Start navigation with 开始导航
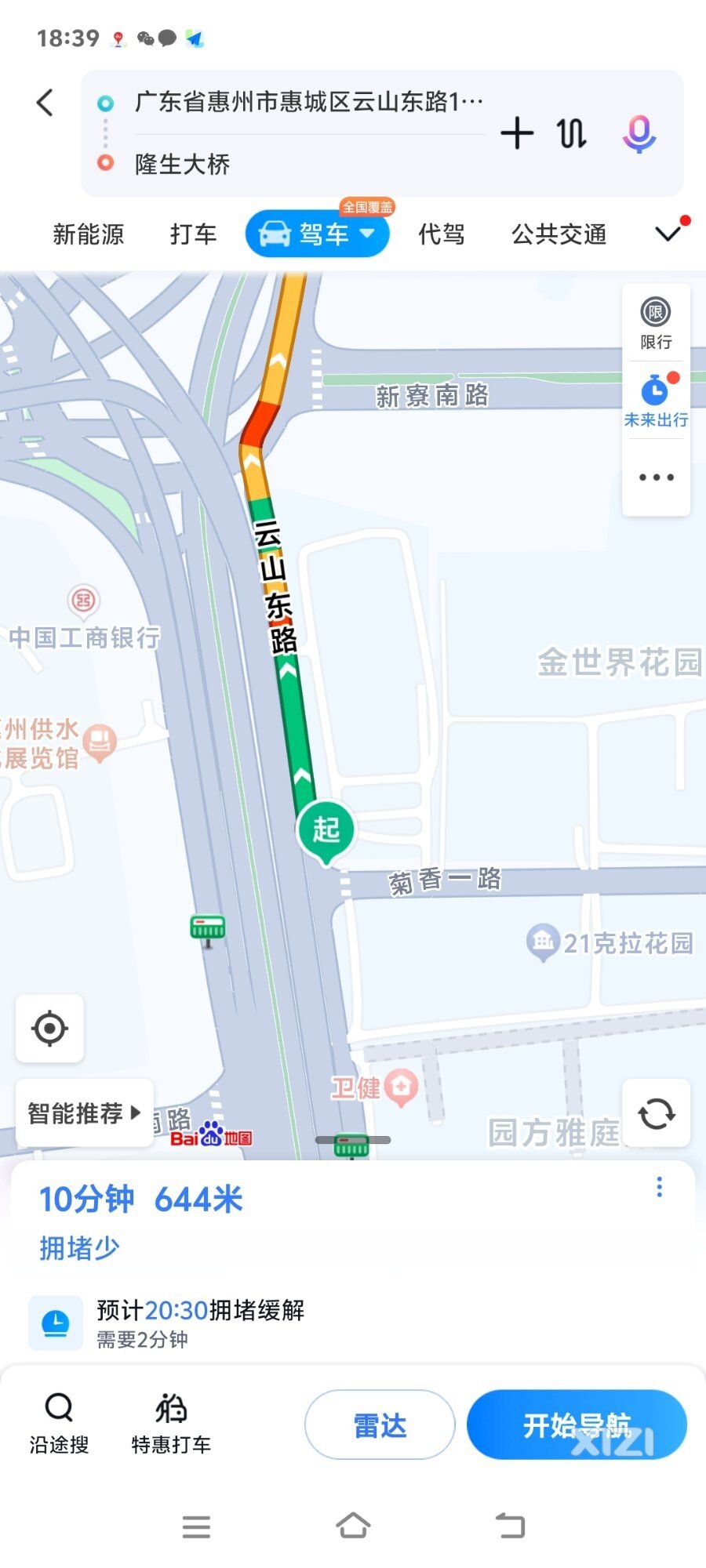 click(577, 1425)
